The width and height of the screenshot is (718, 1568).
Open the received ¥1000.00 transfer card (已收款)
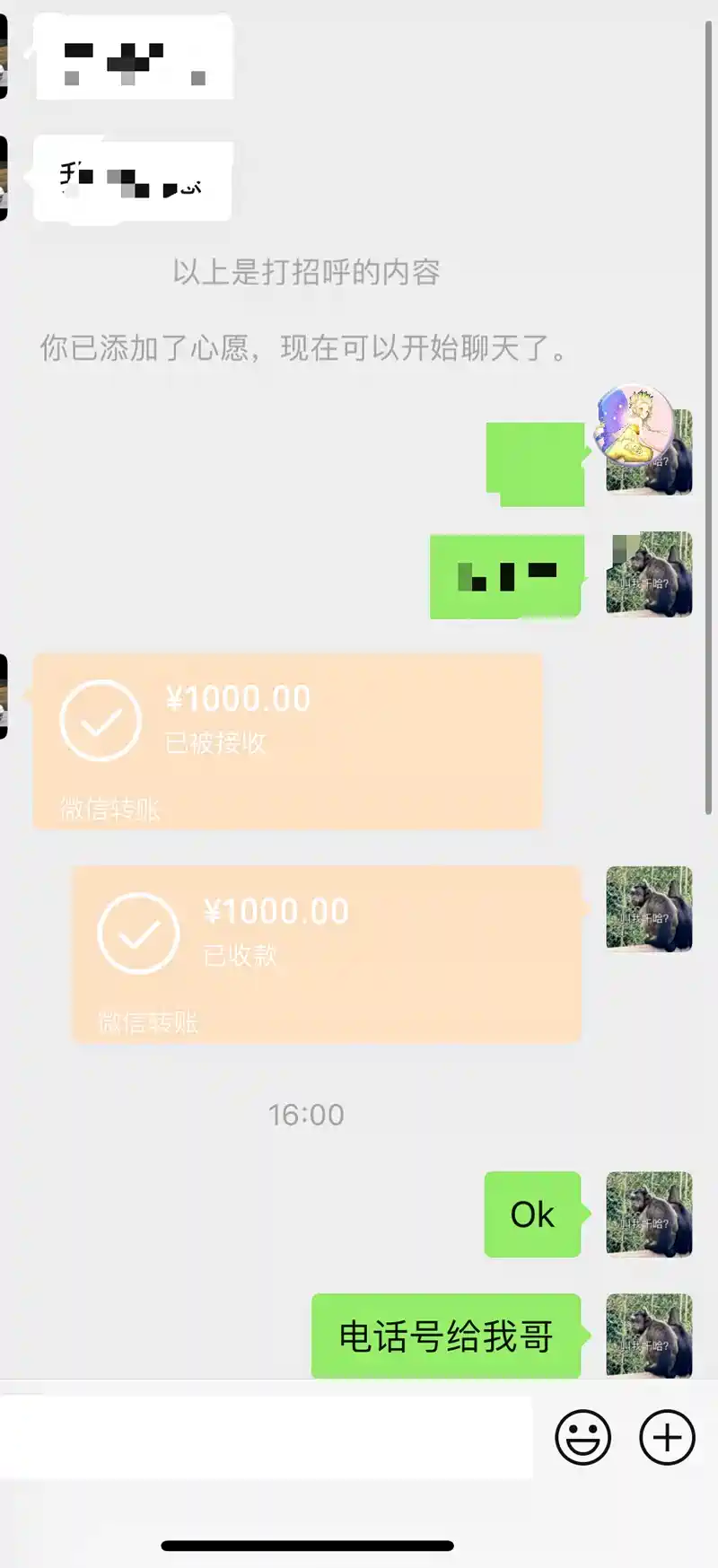[327, 954]
